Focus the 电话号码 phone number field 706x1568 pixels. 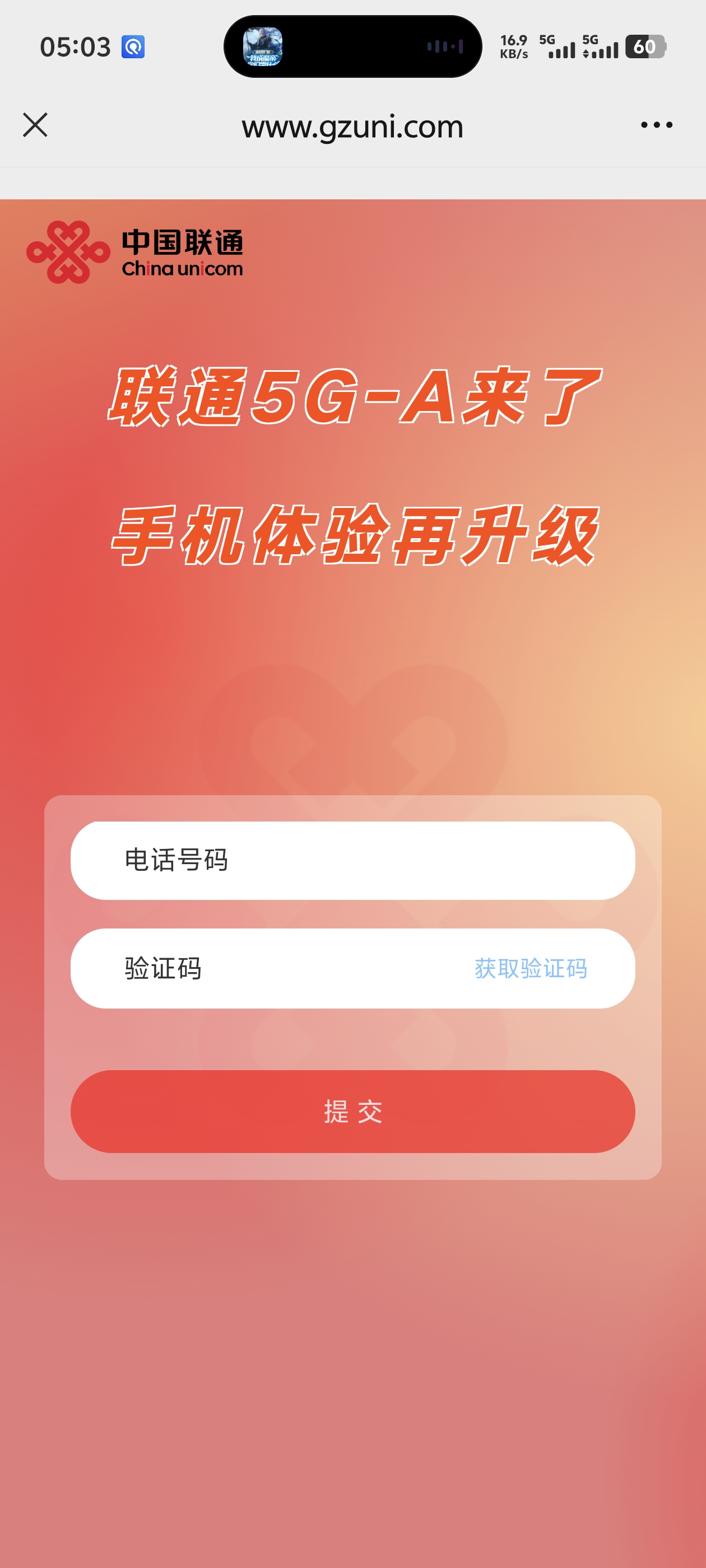coord(352,860)
